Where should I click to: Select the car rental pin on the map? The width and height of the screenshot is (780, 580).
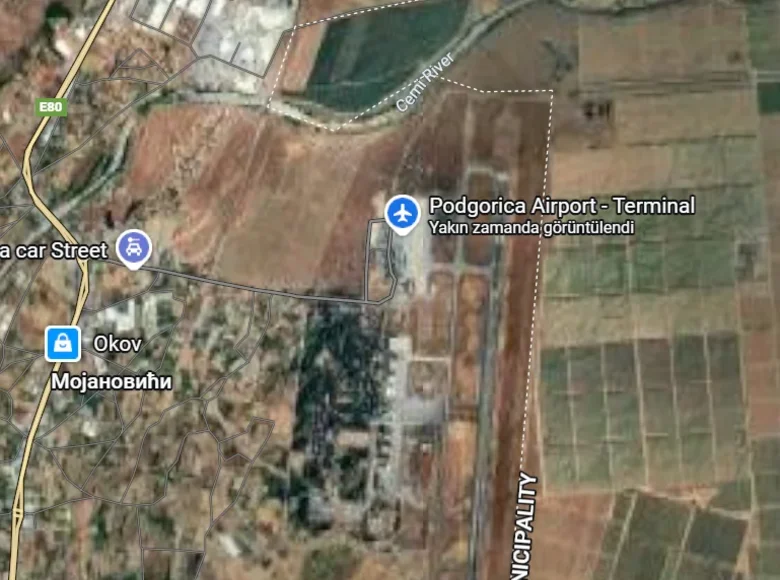(133, 246)
